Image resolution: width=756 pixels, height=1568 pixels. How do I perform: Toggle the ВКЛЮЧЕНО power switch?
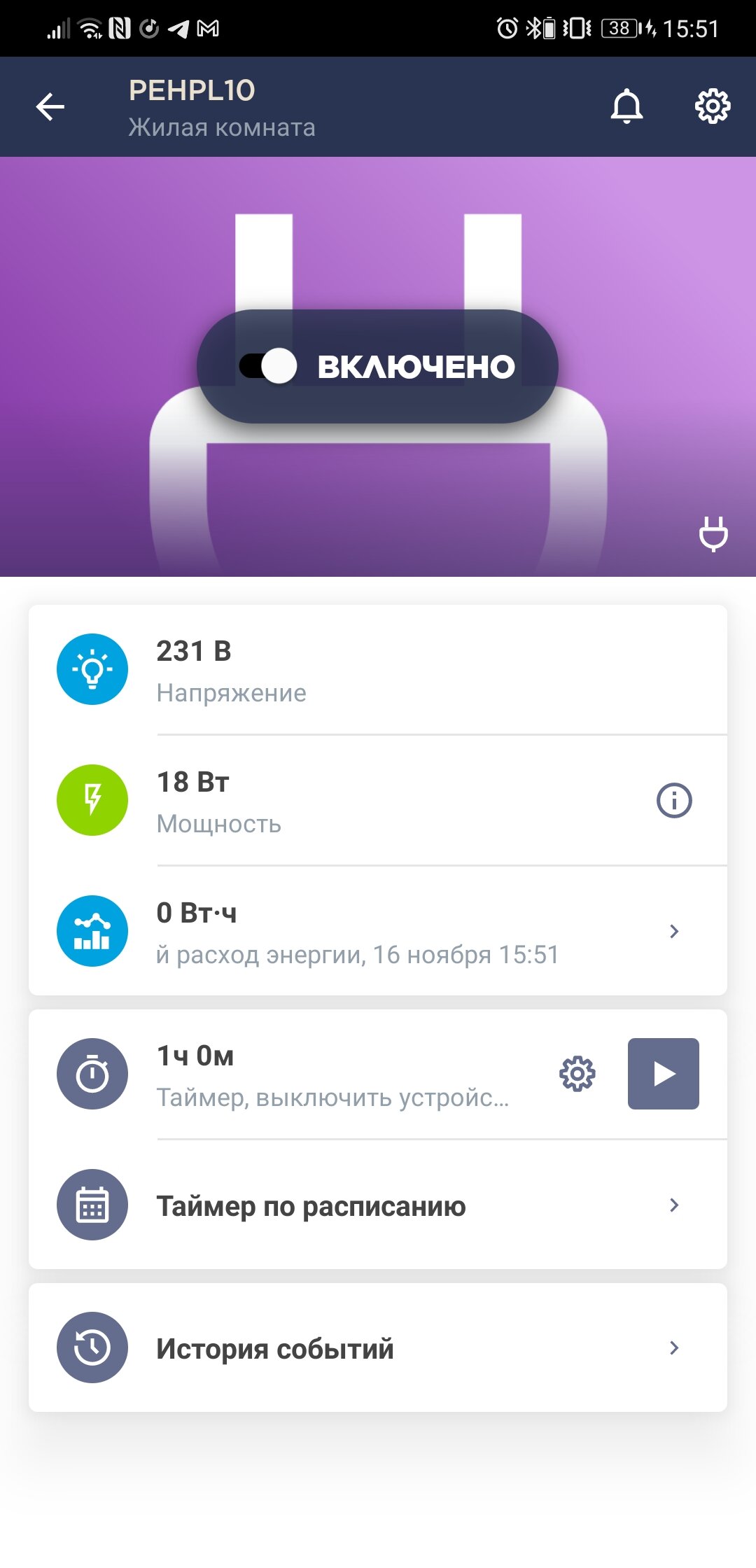[x=377, y=366]
